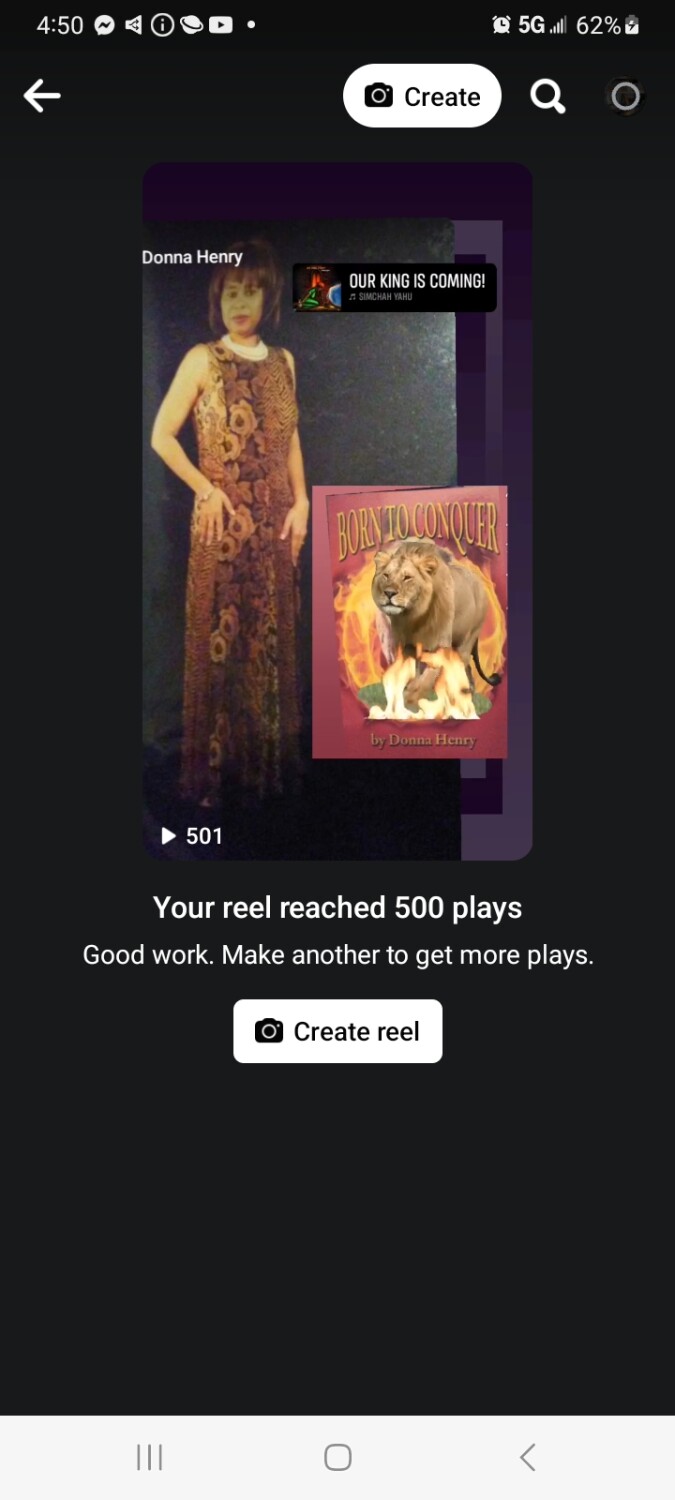Open the search magnifier
Image resolution: width=675 pixels, height=1500 pixels.
coord(547,96)
